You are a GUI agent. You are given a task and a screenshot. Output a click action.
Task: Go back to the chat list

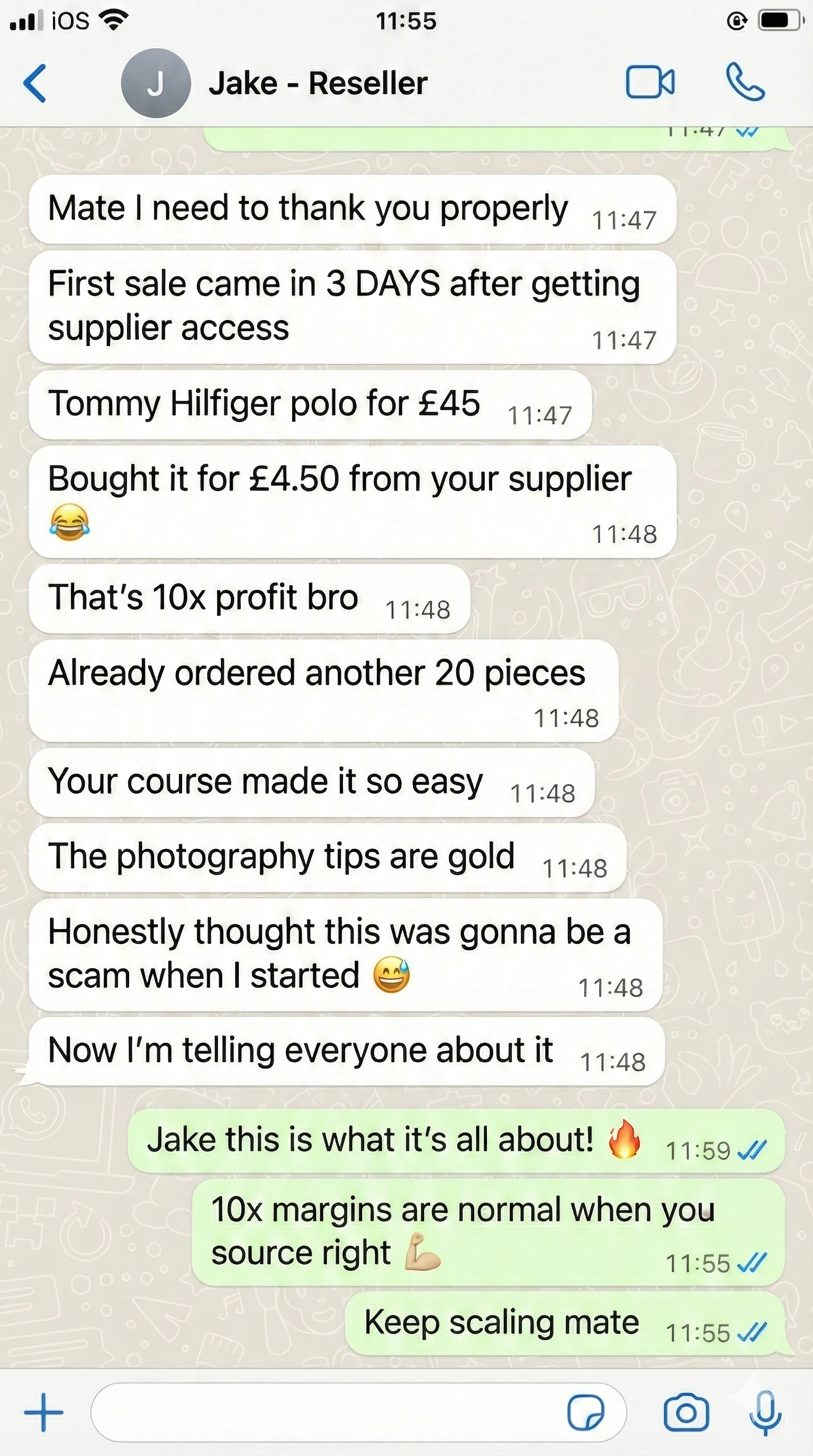(35, 84)
